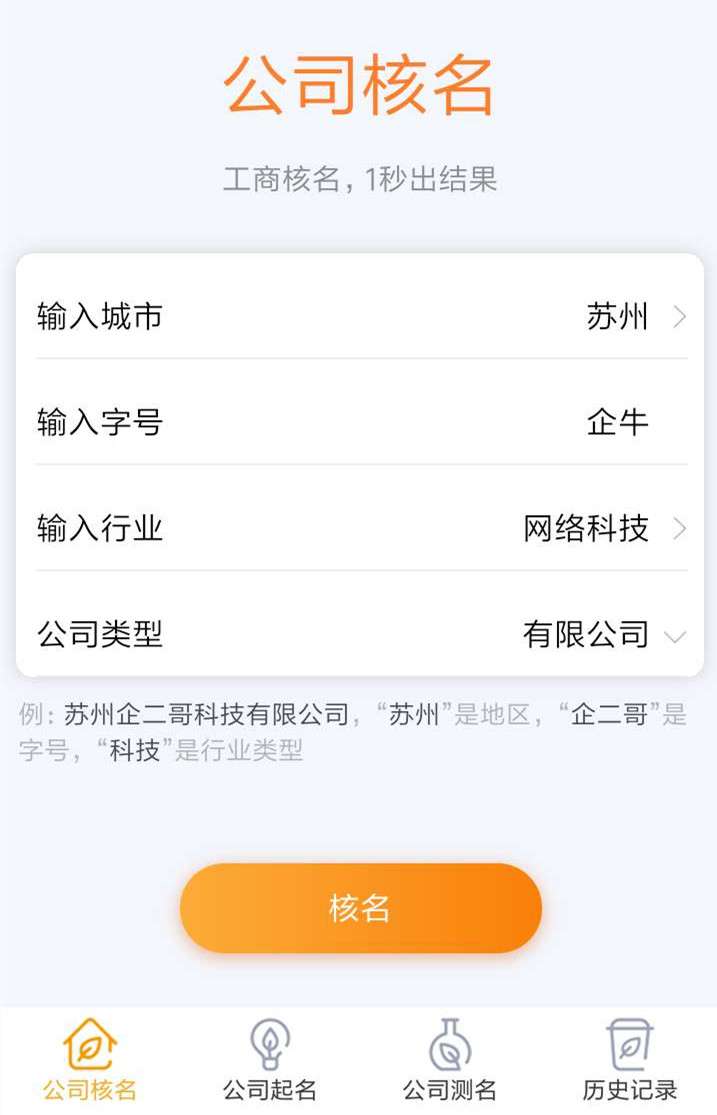Tap the orange 核名 button

point(360,908)
